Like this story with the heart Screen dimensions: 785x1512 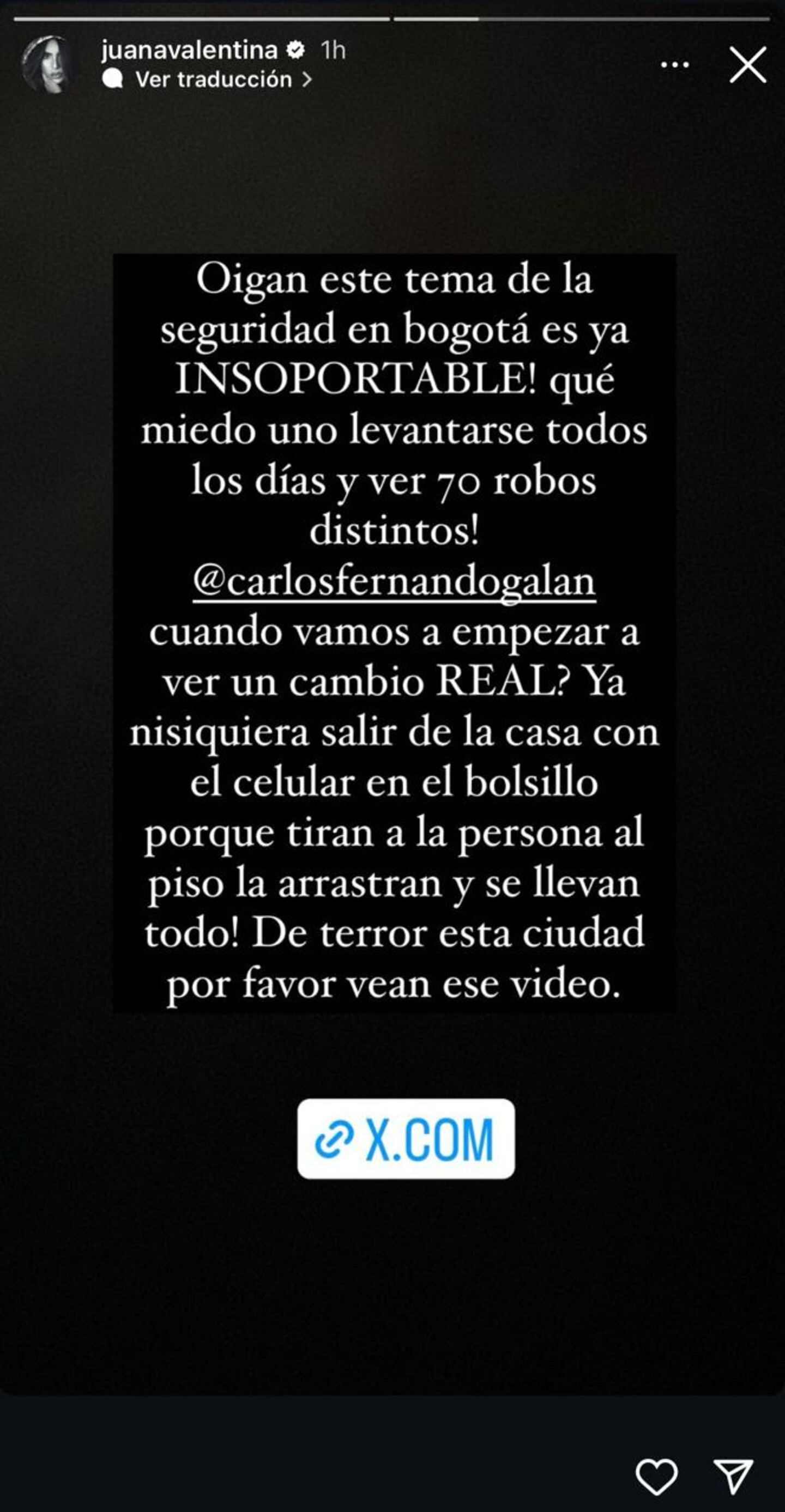click(656, 1475)
